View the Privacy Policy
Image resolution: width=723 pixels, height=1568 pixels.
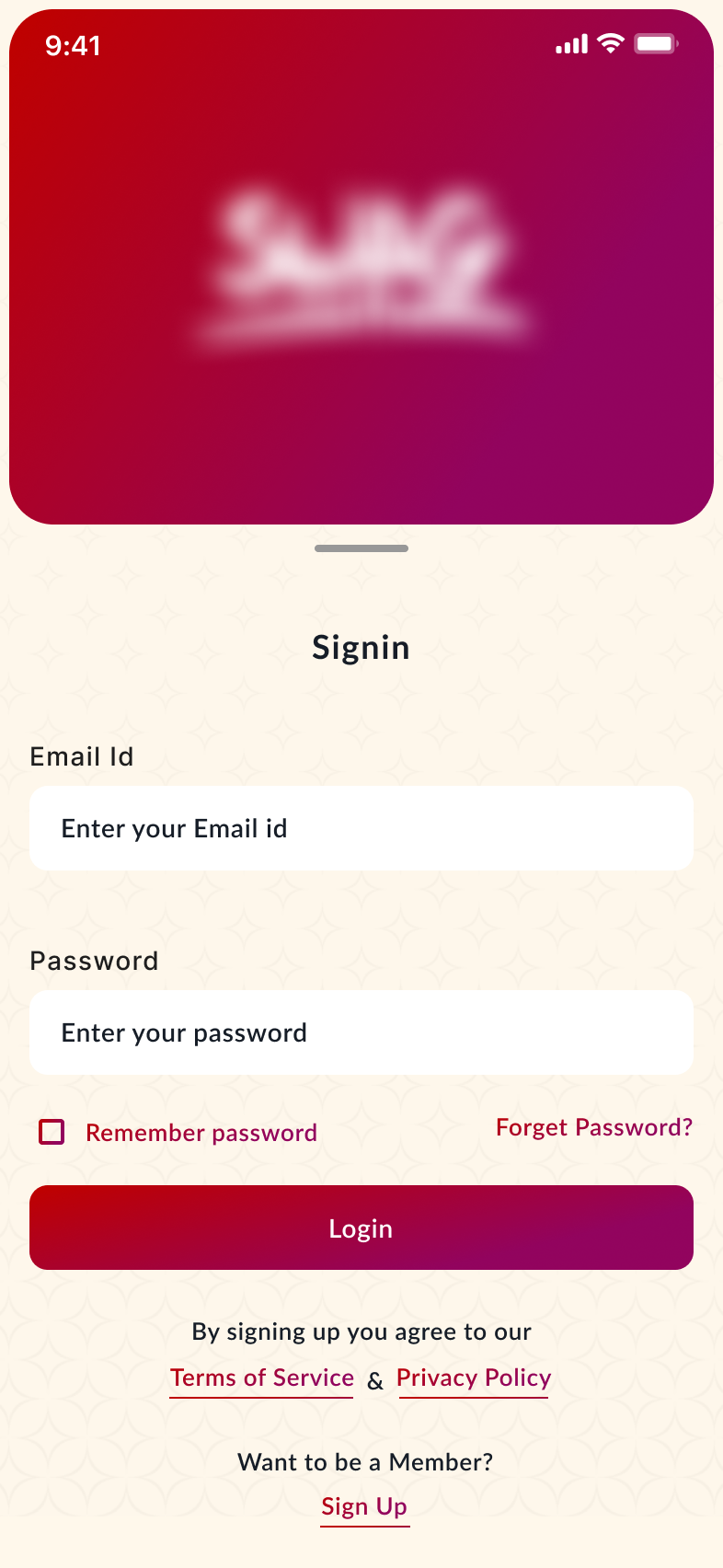click(x=474, y=1378)
